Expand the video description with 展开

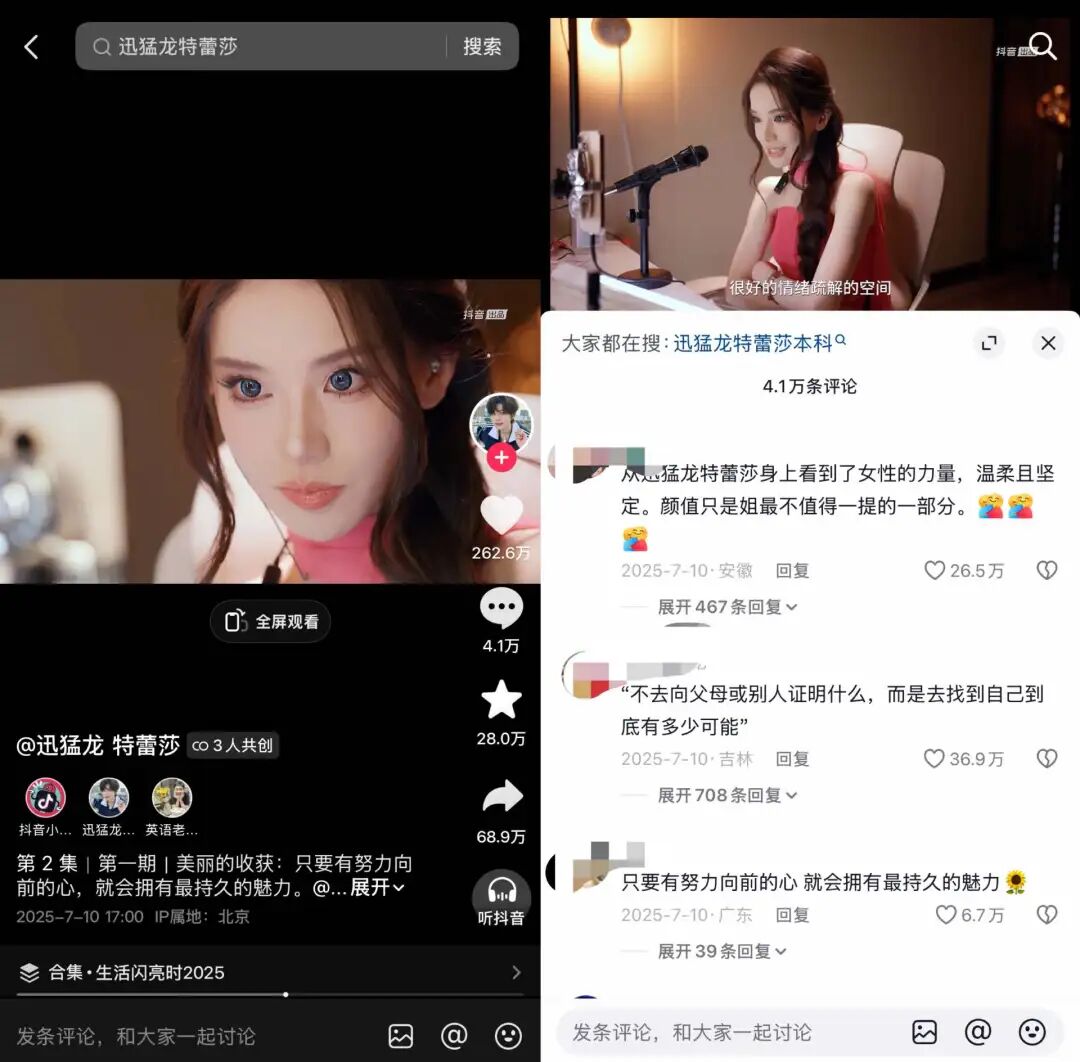[x=377, y=888]
